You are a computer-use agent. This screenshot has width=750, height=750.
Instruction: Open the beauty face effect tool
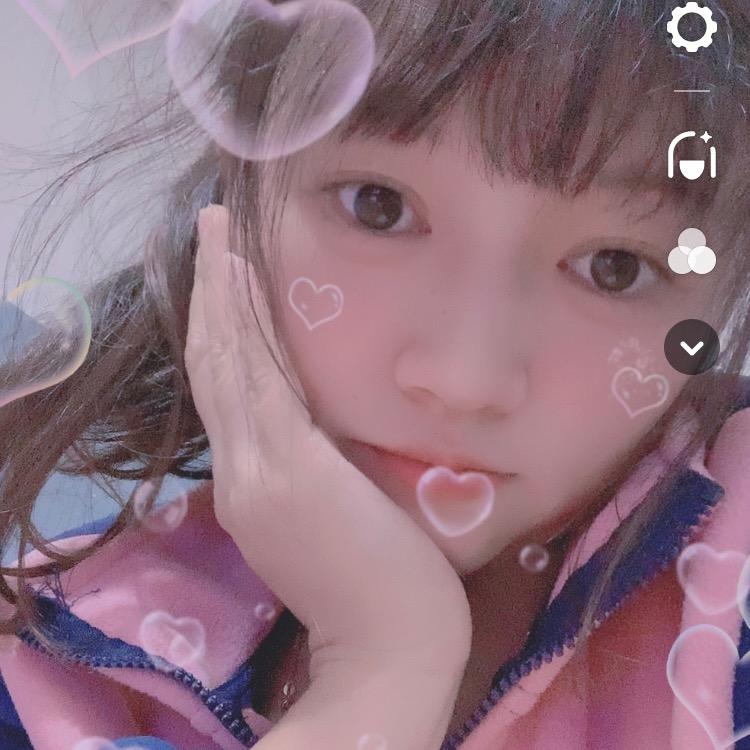tap(692, 156)
